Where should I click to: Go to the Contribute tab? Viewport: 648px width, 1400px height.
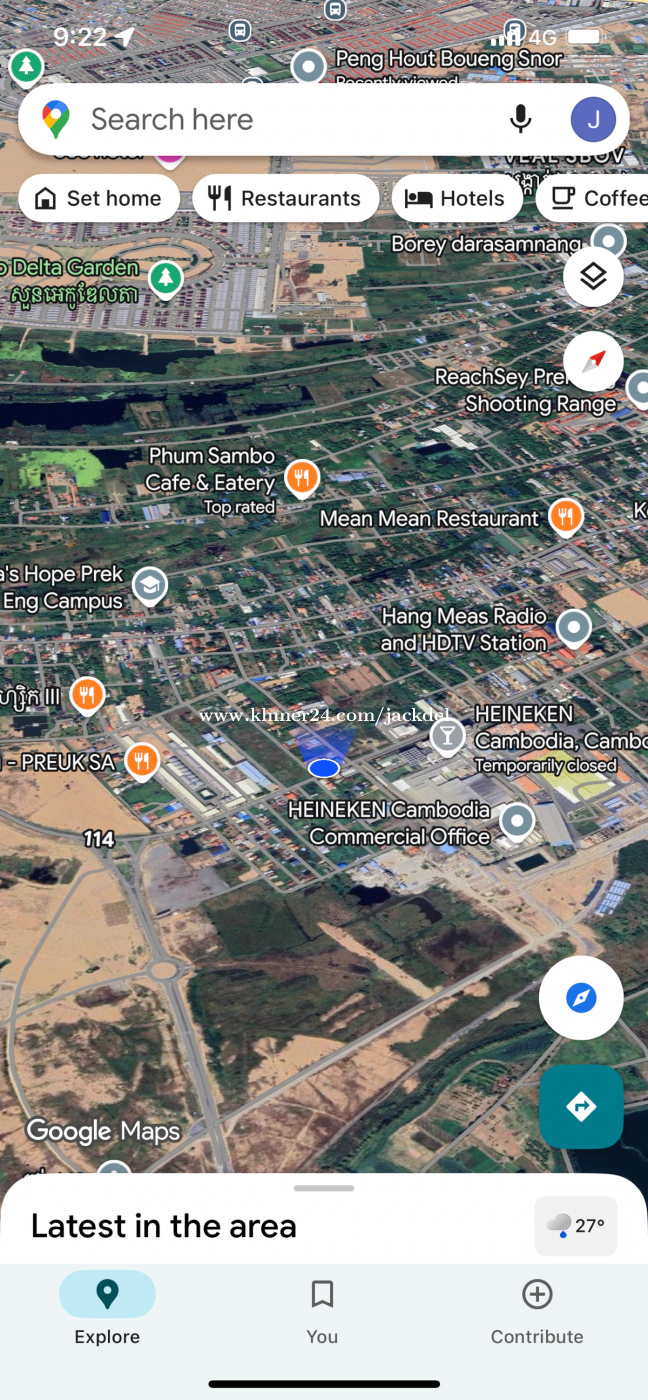pyautogui.click(x=537, y=1309)
